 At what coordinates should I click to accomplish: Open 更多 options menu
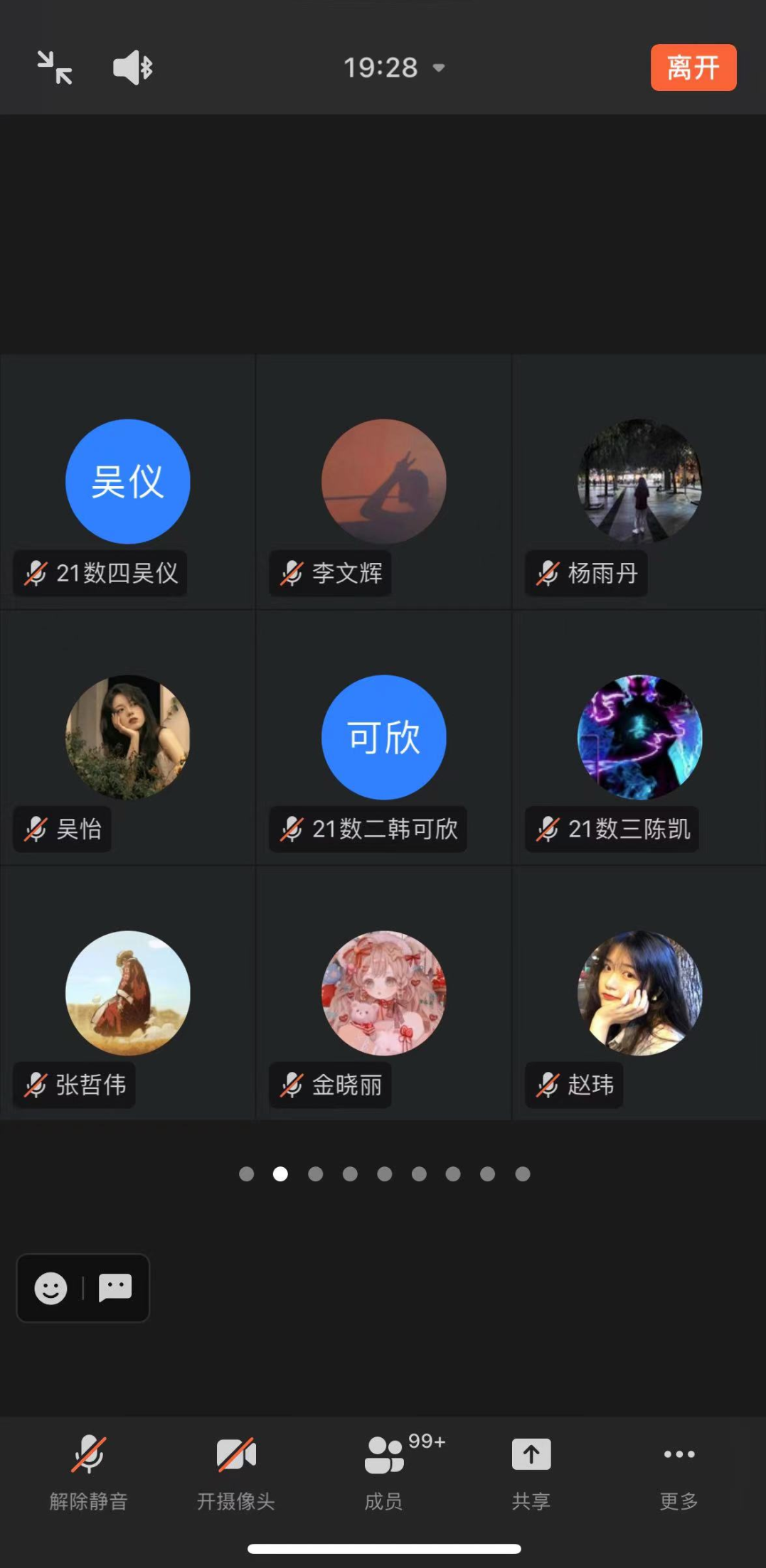(679, 1470)
